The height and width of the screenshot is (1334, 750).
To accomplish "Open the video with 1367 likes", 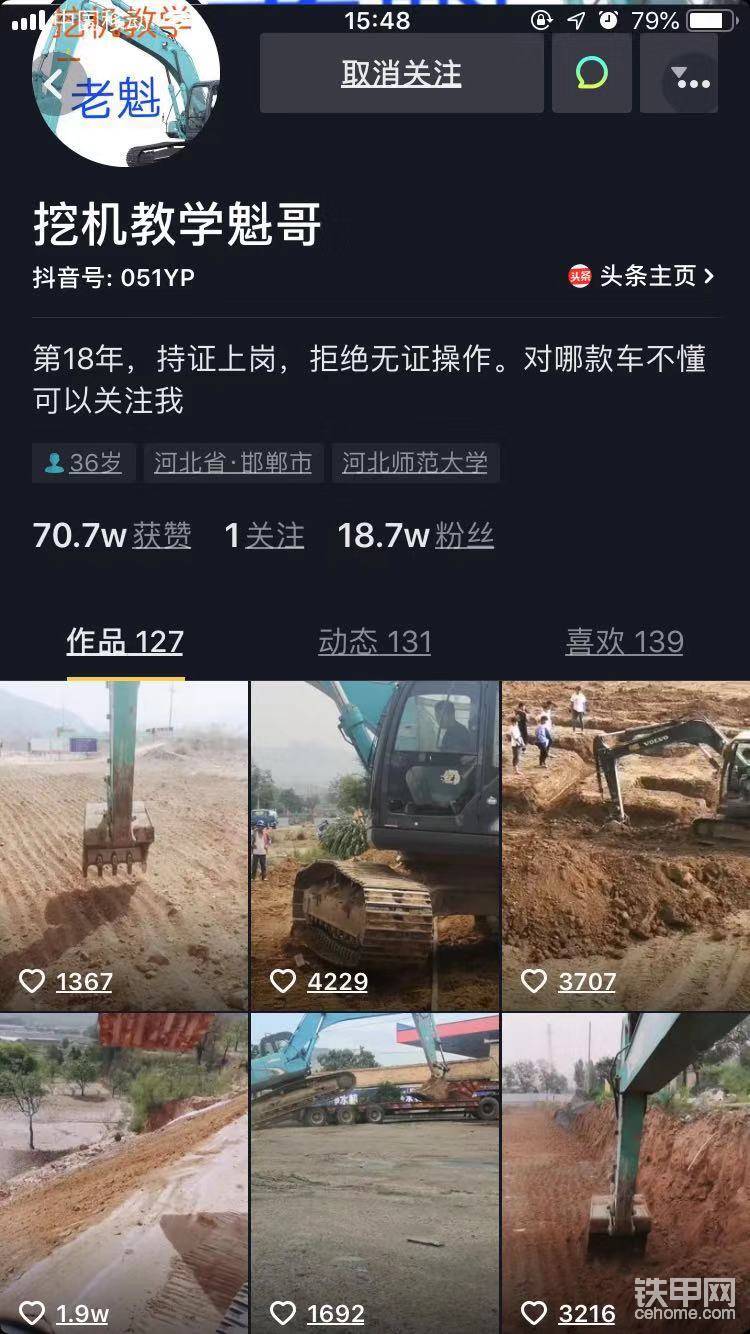I will (124, 845).
